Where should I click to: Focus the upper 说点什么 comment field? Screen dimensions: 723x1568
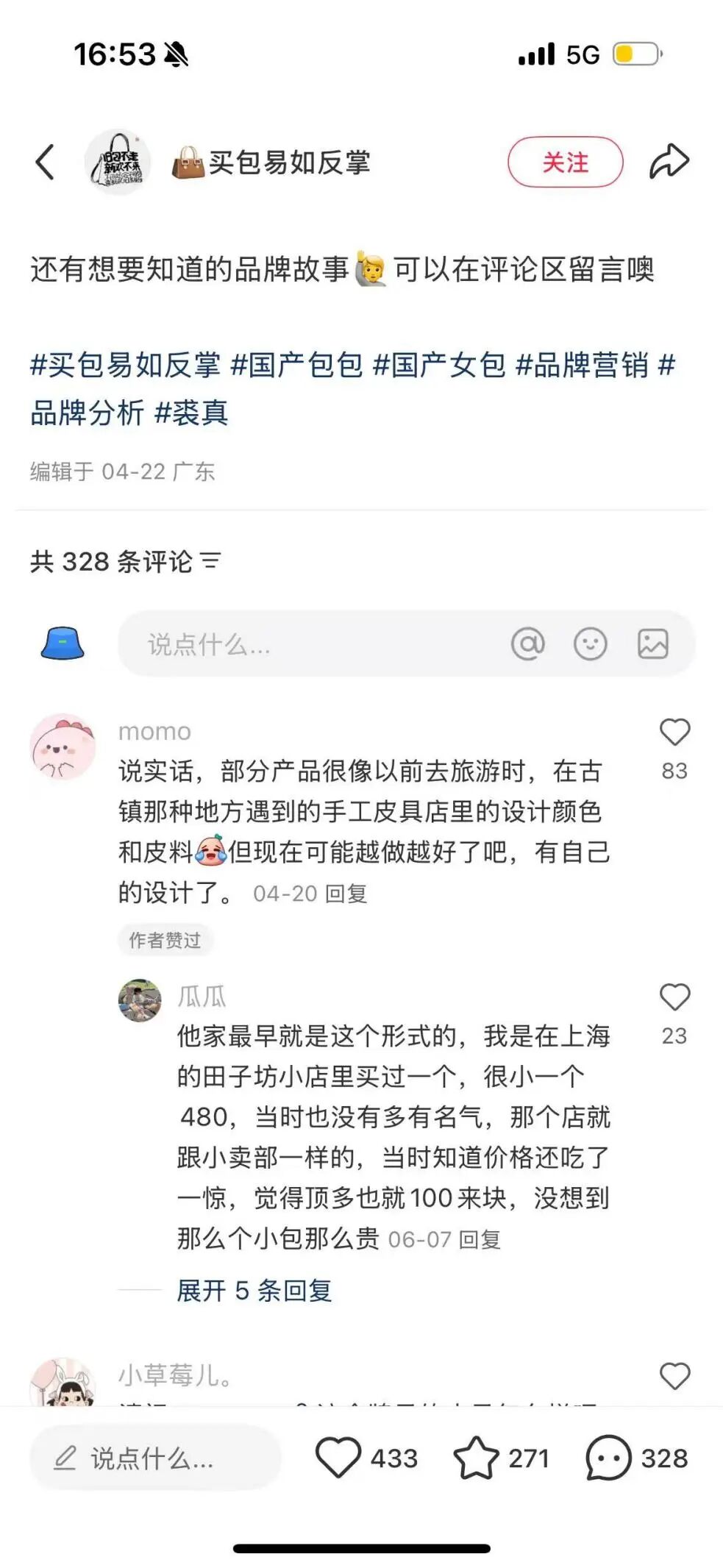point(309,644)
